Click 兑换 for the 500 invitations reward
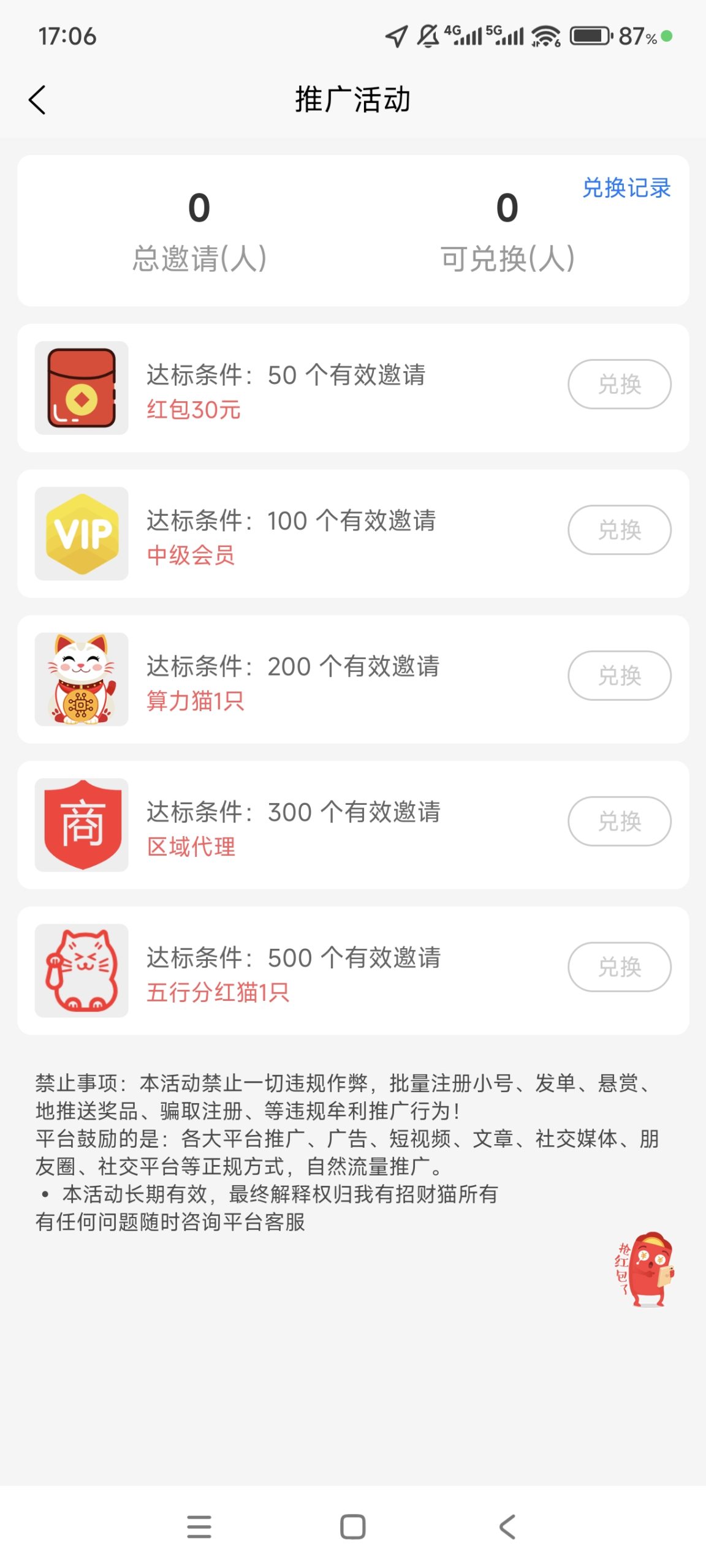The width and height of the screenshot is (706, 1568). tap(619, 967)
